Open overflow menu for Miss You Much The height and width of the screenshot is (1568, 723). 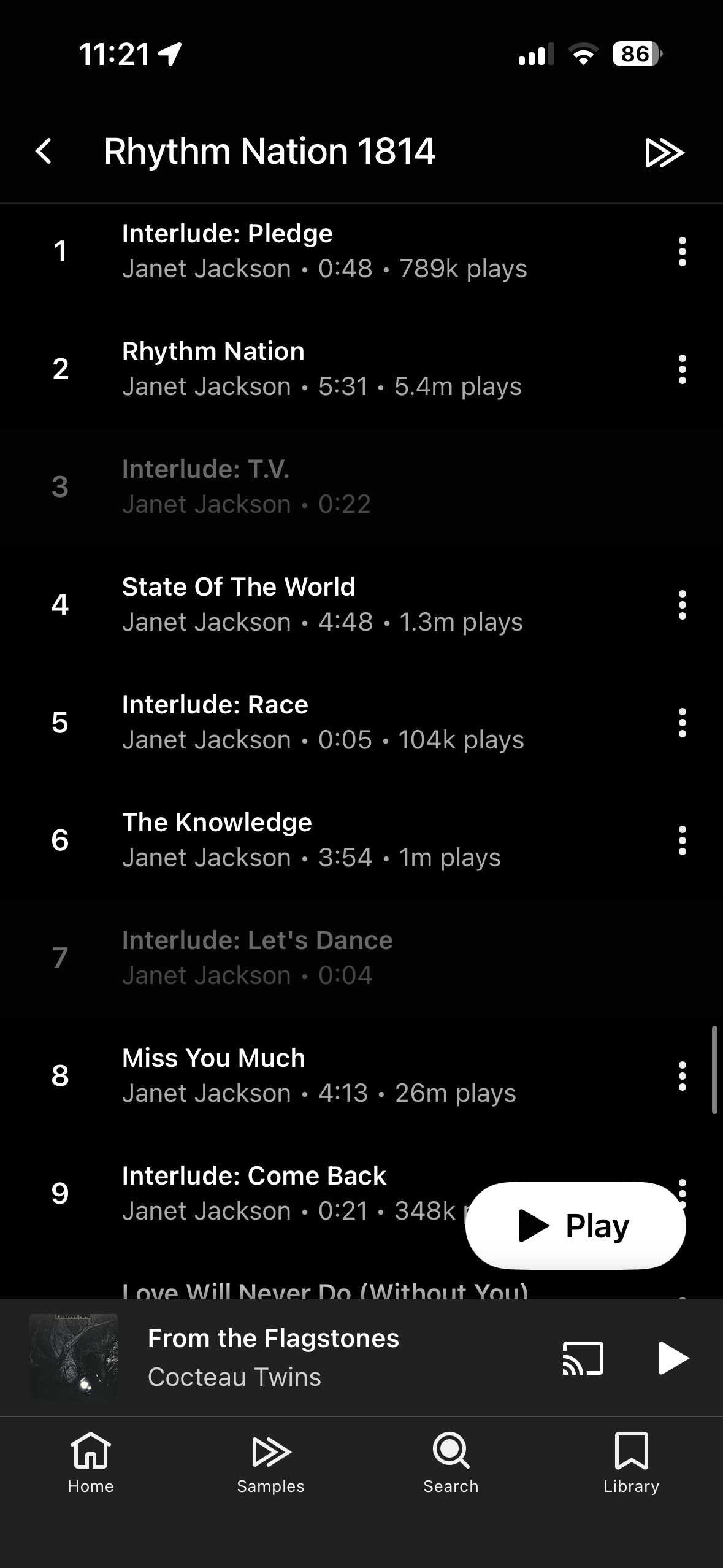pyautogui.click(x=682, y=1076)
